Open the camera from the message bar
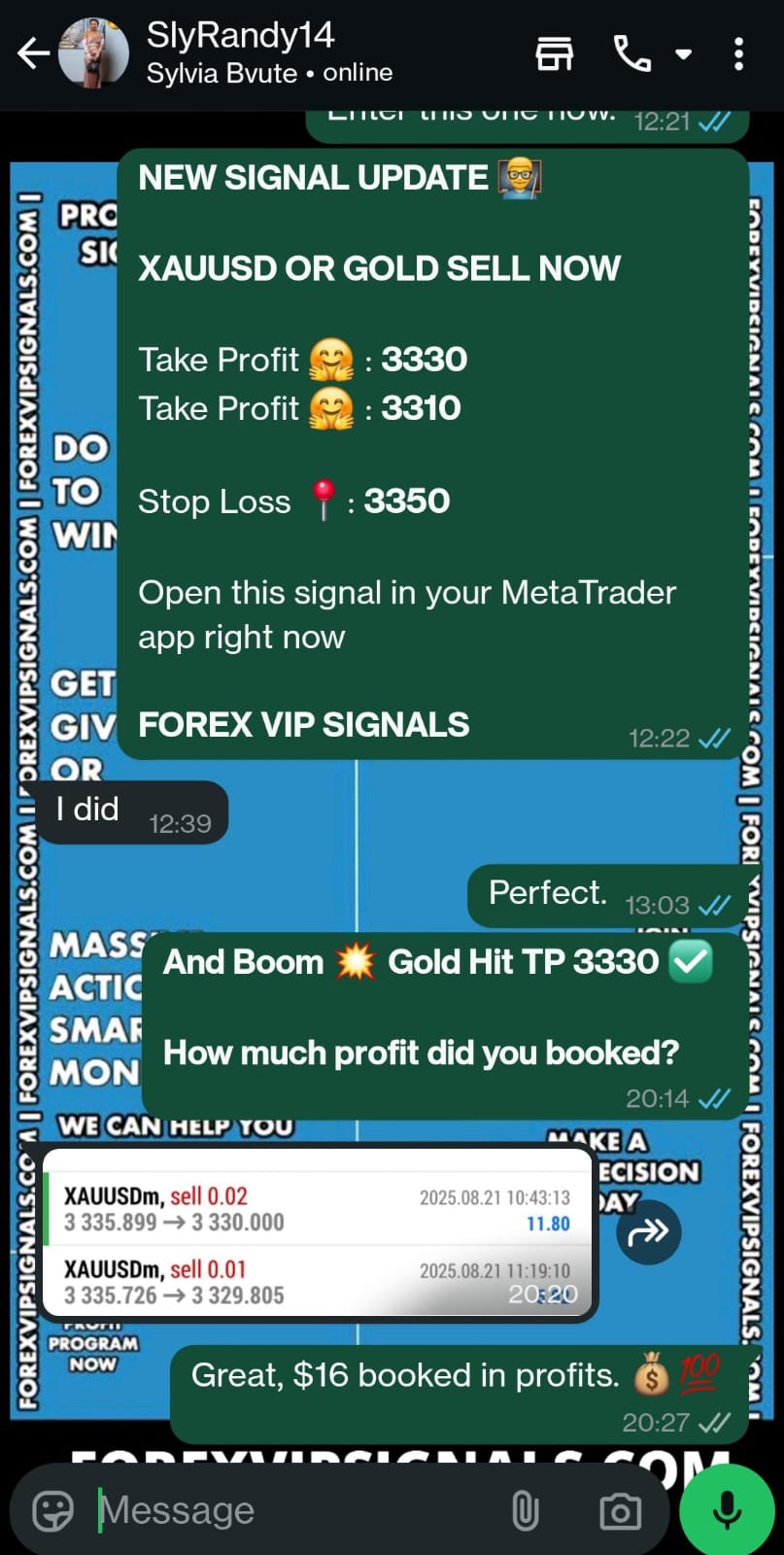This screenshot has height=1555, width=784. click(x=620, y=1511)
